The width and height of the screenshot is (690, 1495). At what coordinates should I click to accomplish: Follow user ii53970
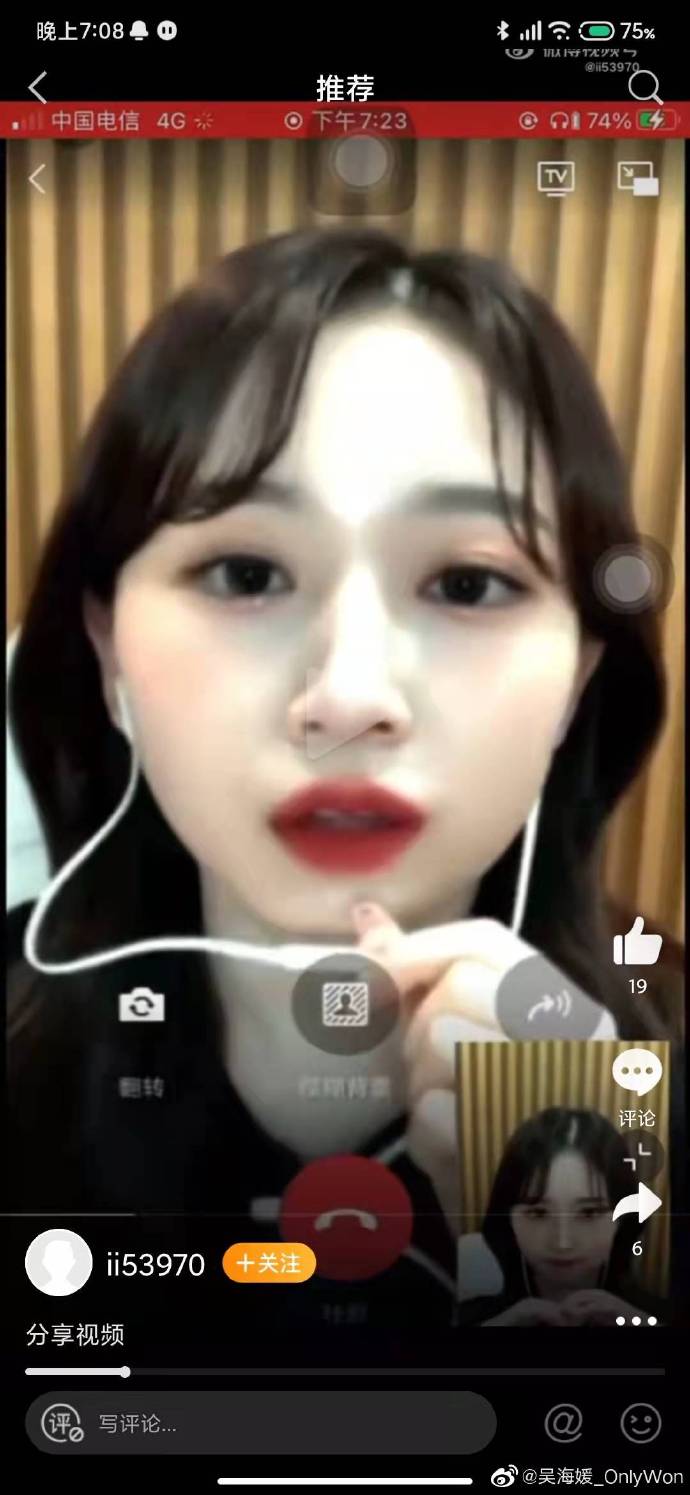pyautogui.click(x=268, y=1263)
